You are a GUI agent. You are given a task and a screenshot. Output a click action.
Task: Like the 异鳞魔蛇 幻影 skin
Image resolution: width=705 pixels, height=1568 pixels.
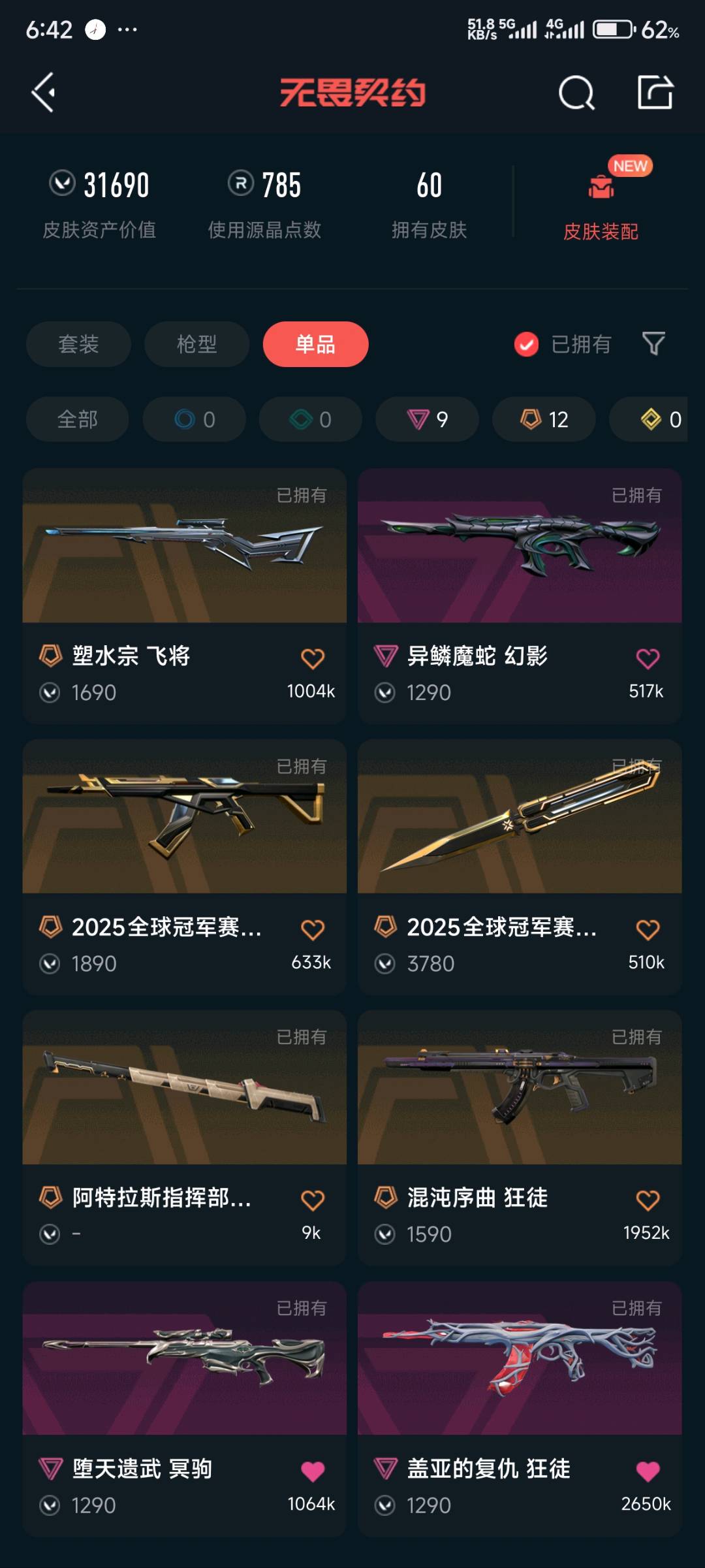[648, 659]
